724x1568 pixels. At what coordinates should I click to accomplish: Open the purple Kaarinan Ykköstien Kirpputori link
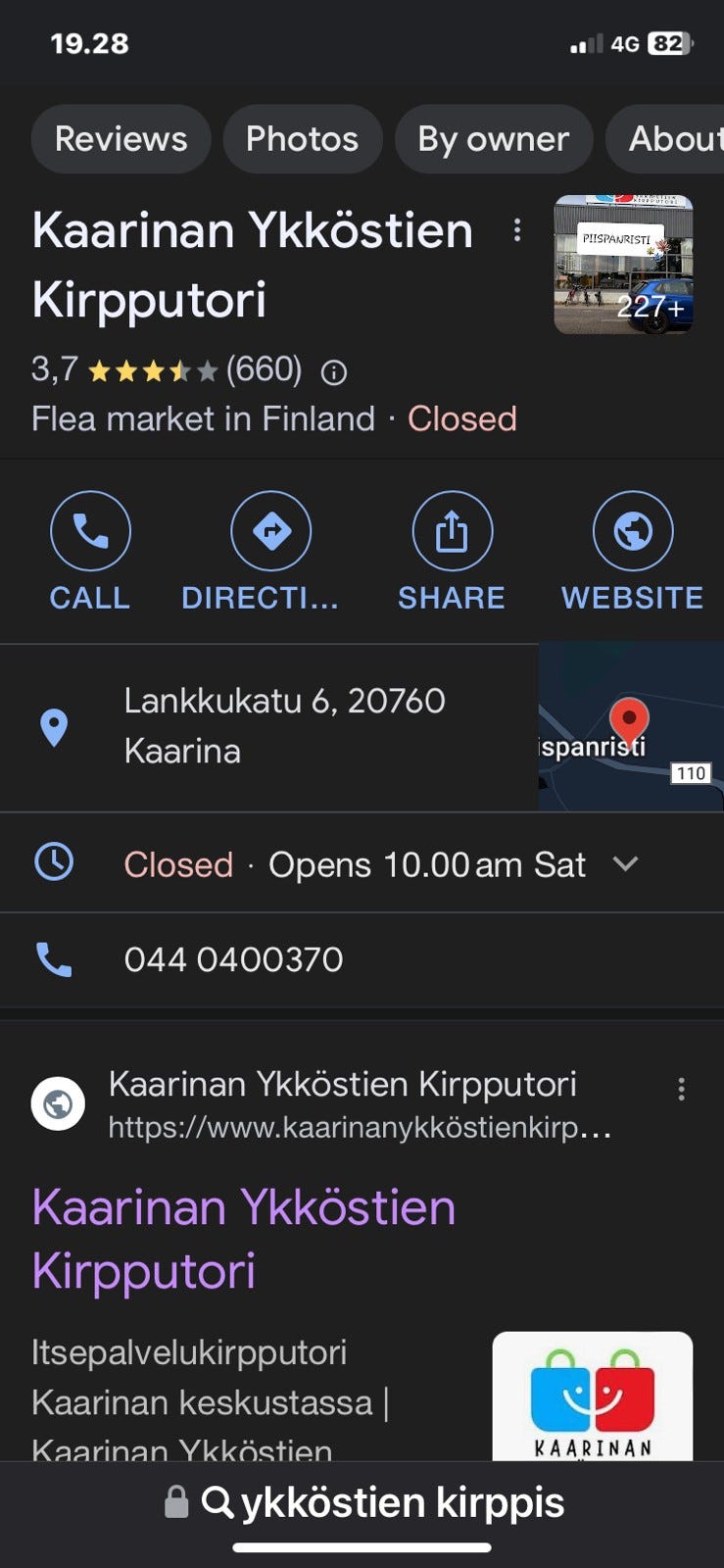point(243,1238)
